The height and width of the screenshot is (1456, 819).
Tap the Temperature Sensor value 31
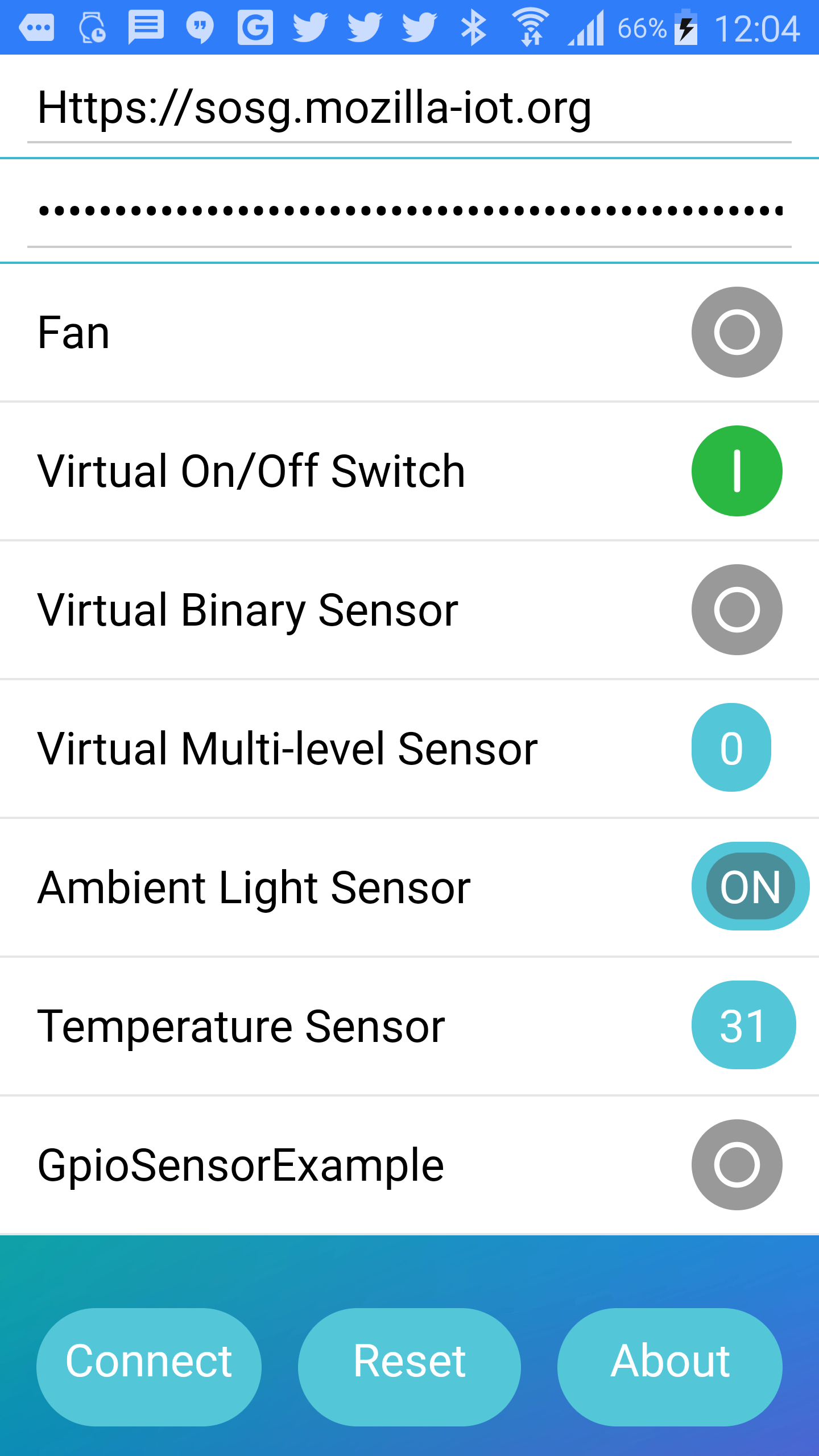click(743, 1025)
